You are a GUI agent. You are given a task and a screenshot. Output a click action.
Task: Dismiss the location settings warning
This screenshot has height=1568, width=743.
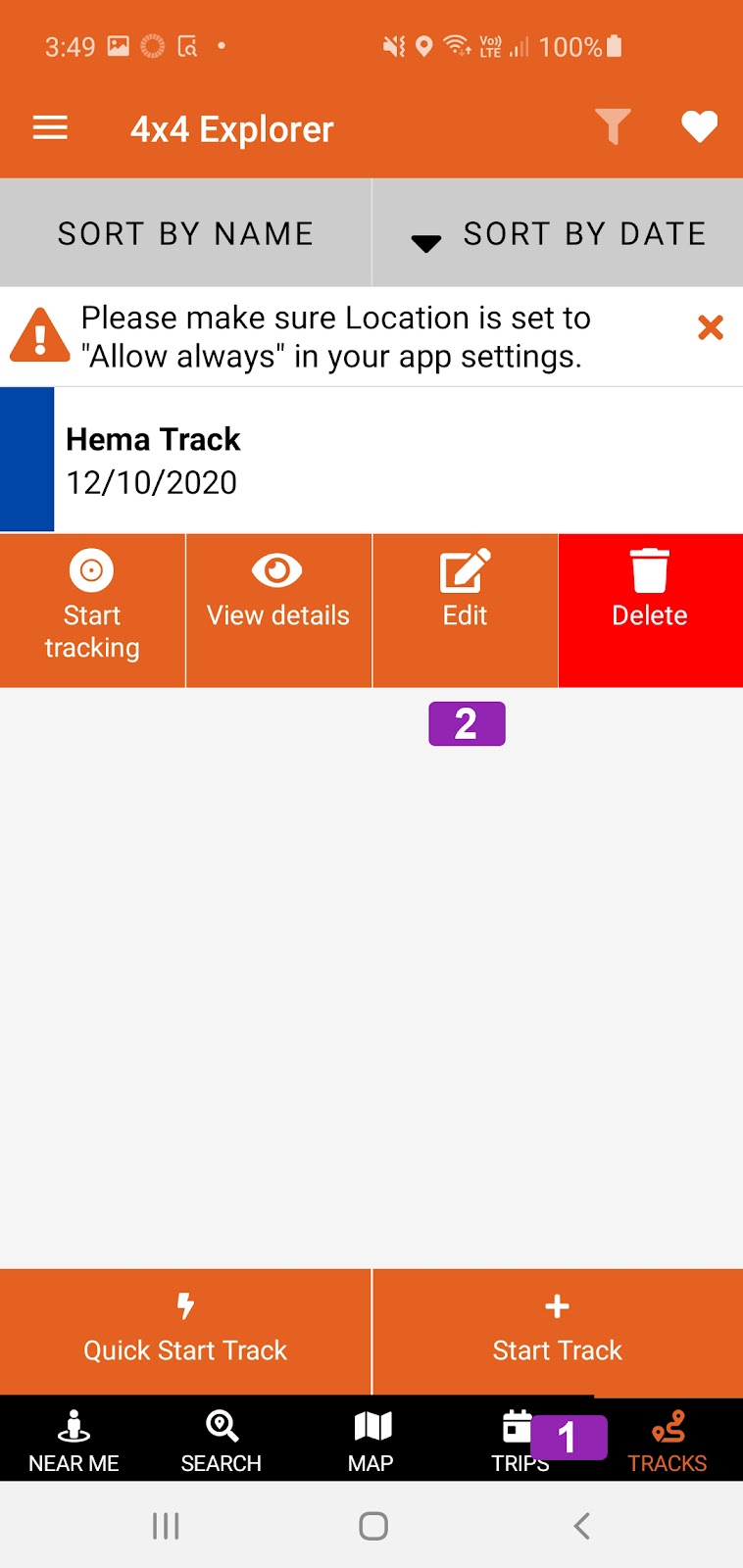pyautogui.click(x=710, y=327)
